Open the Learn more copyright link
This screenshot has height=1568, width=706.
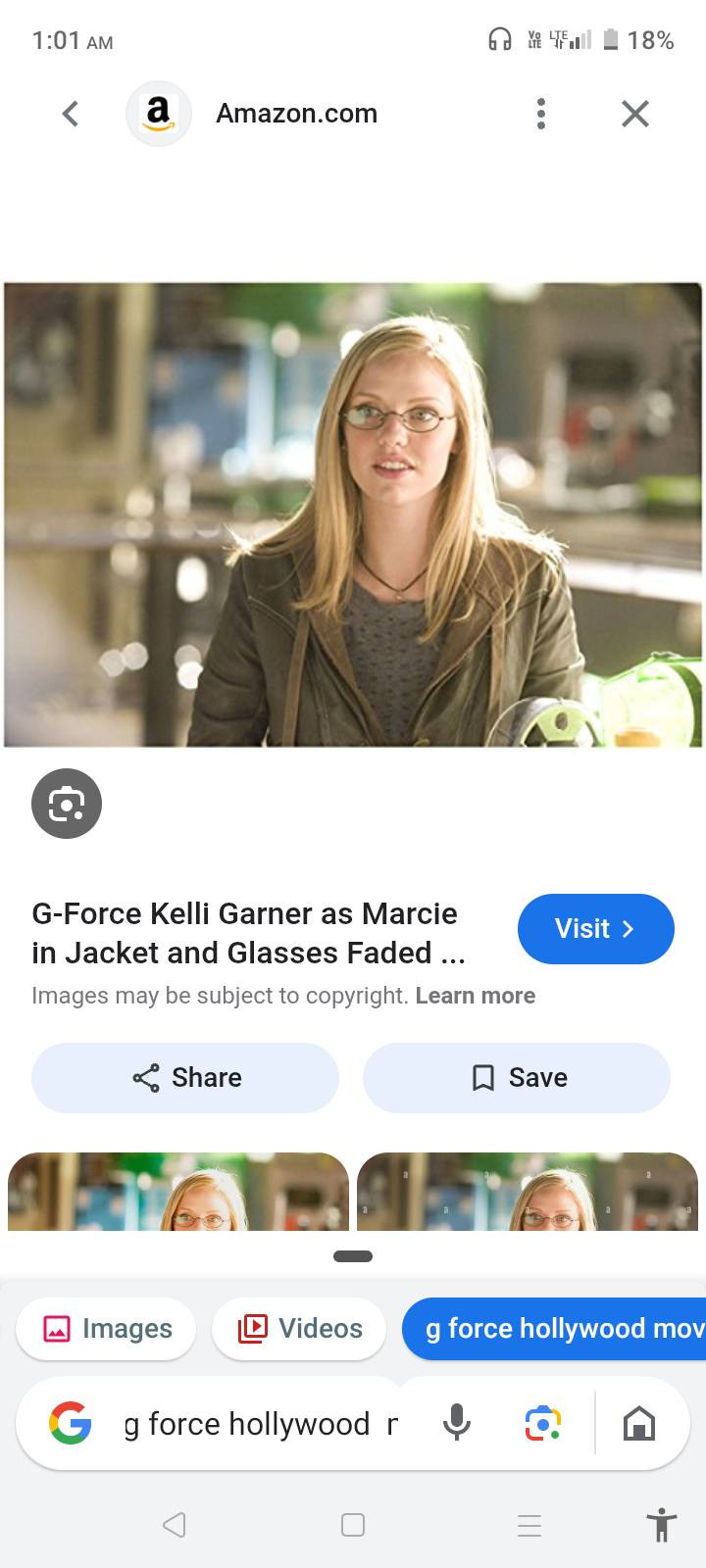tap(476, 996)
